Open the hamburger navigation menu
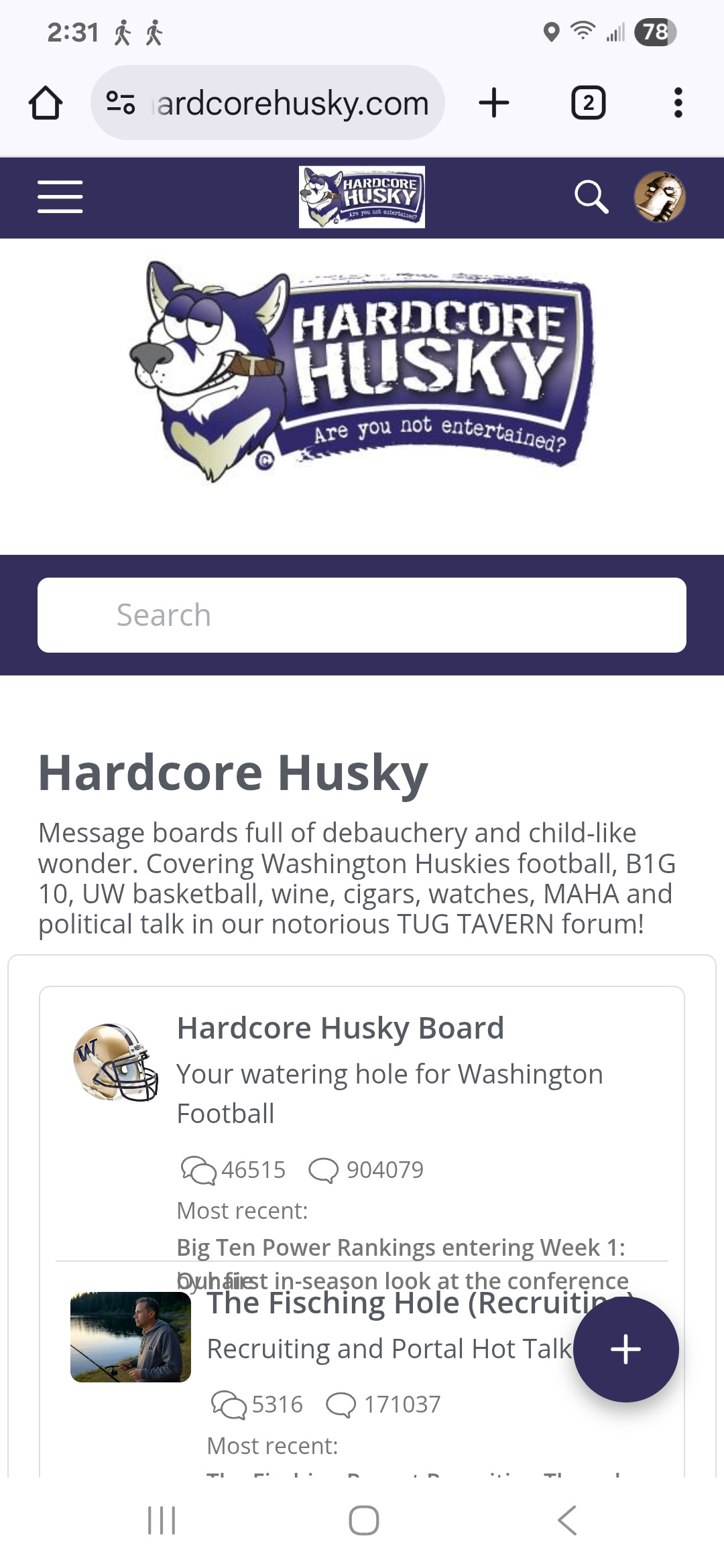Image resolution: width=724 pixels, height=1568 pixels. pos(60,197)
